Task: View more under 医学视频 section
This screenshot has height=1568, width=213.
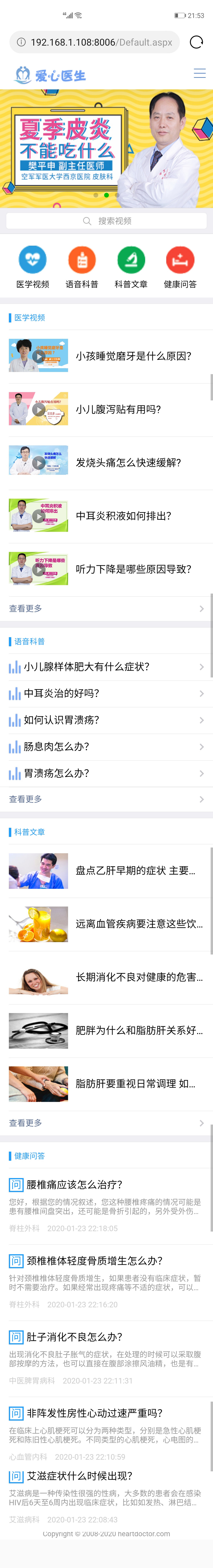Action: point(106,609)
